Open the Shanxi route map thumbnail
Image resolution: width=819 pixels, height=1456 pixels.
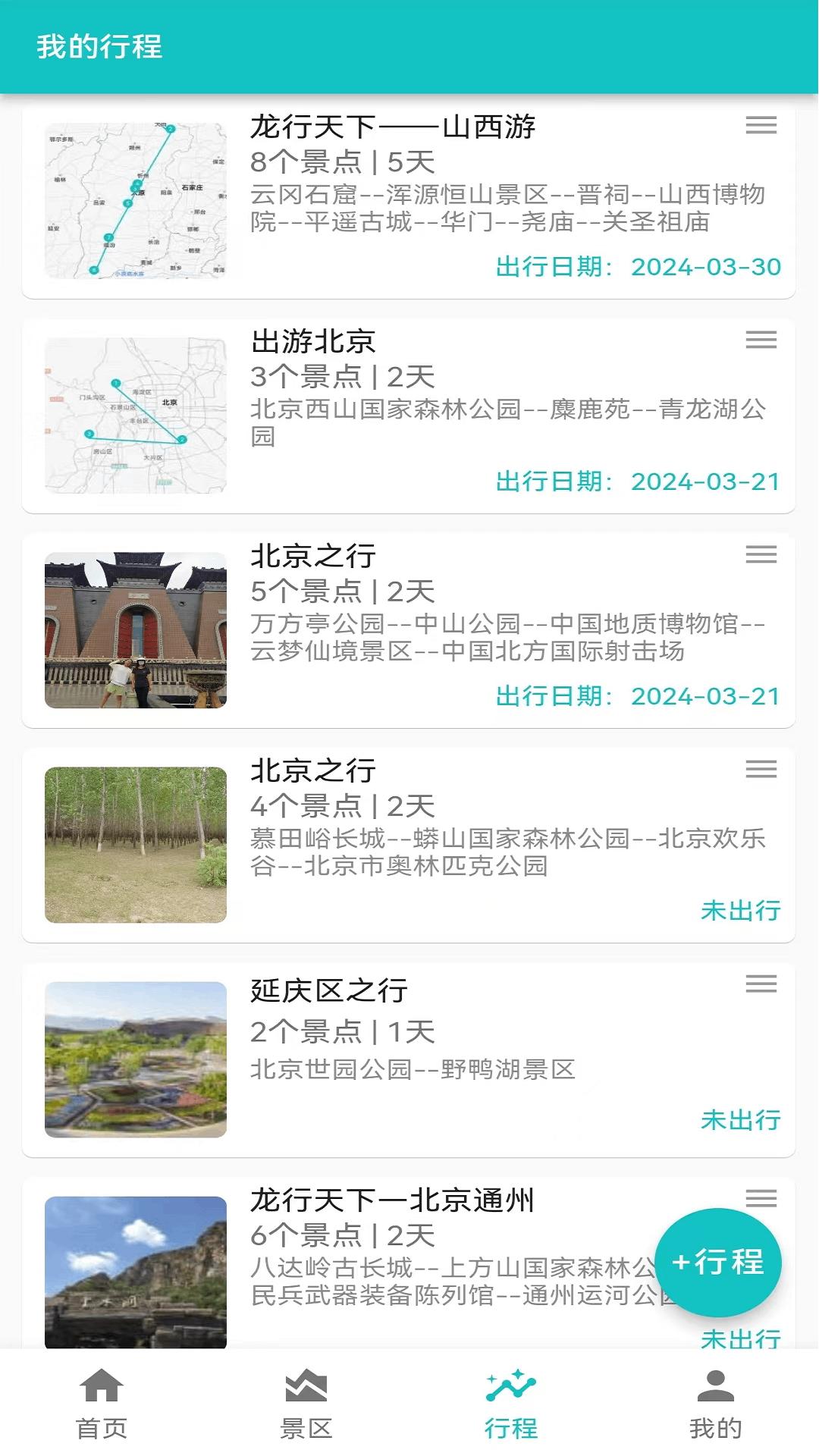pos(136,199)
